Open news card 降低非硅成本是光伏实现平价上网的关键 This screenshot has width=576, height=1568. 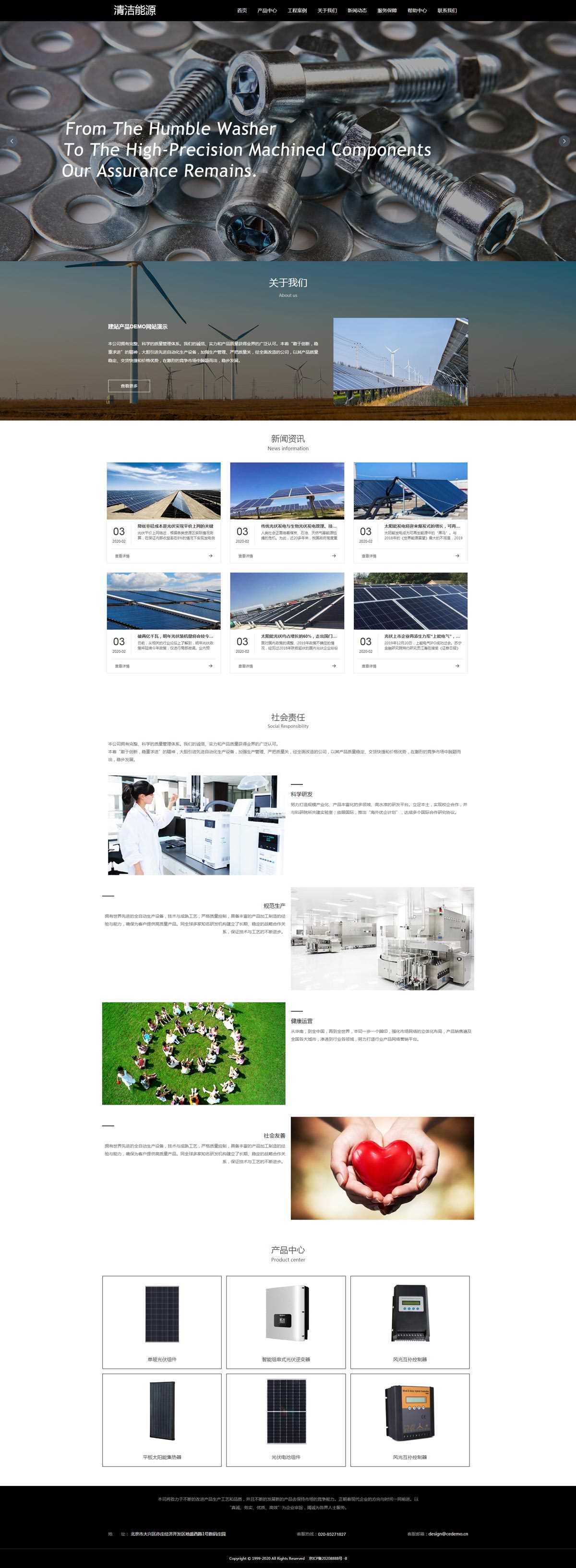pos(164,513)
